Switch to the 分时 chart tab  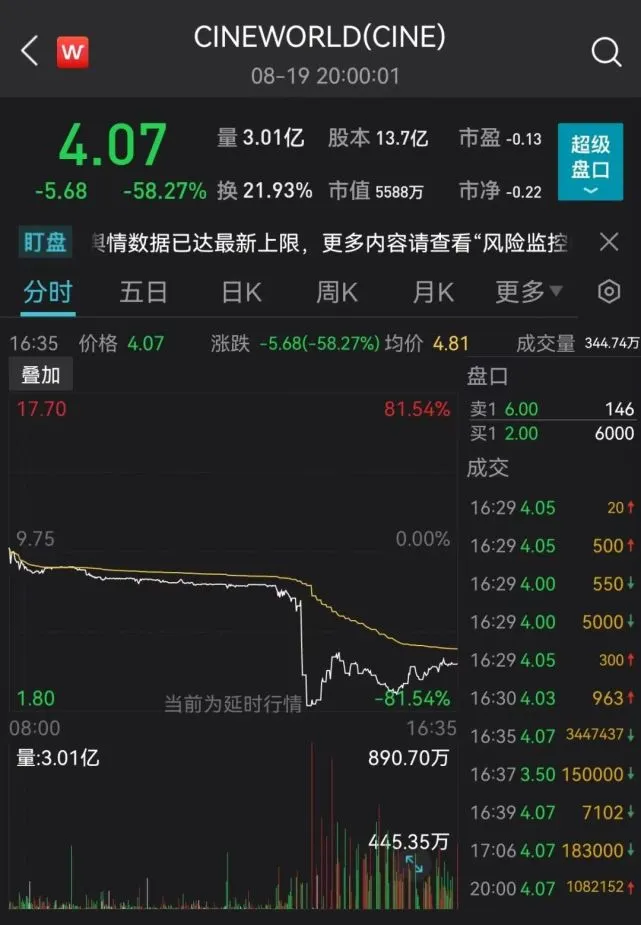pyautogui.click(x=48, y=292)
